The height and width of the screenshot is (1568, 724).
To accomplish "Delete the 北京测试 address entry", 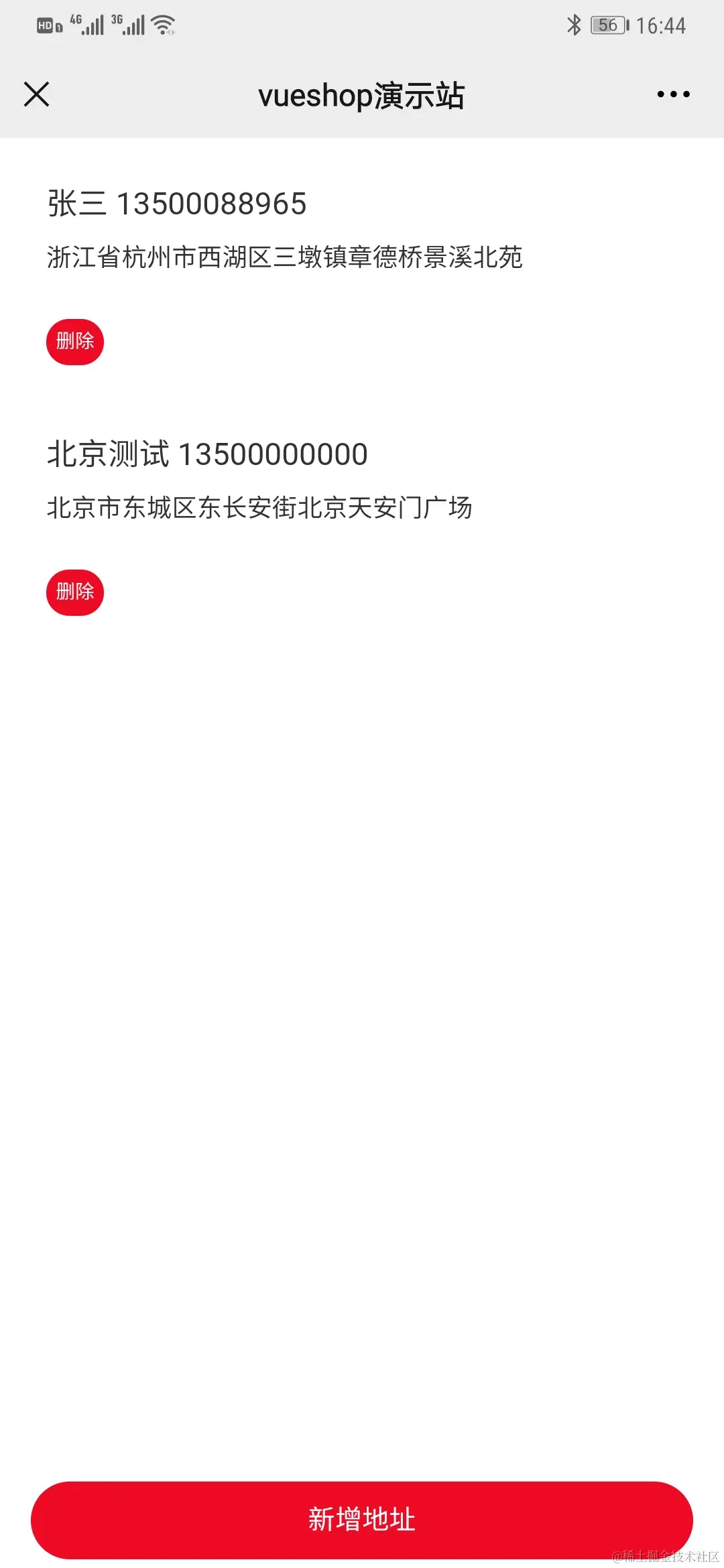I will [x=75, y=592].
